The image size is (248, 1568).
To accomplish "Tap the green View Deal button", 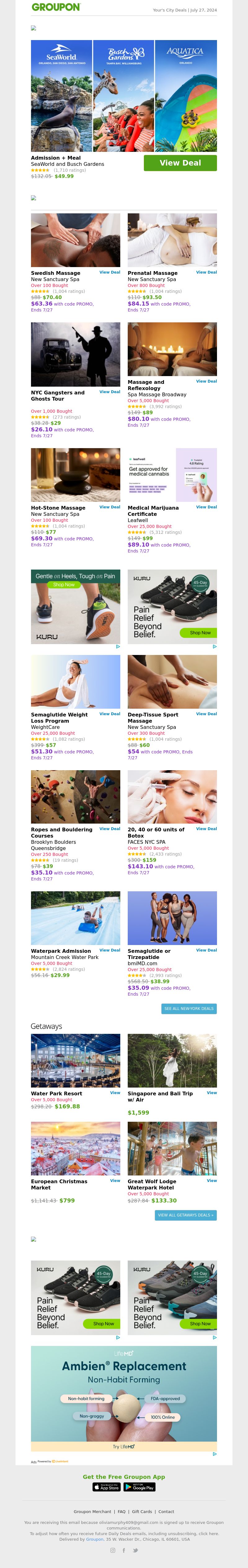I will coord(180,162).
